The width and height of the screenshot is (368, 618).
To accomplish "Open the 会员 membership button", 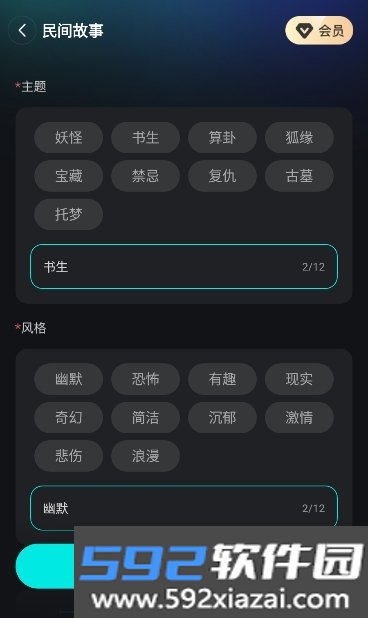I will (x=319, y=30).
